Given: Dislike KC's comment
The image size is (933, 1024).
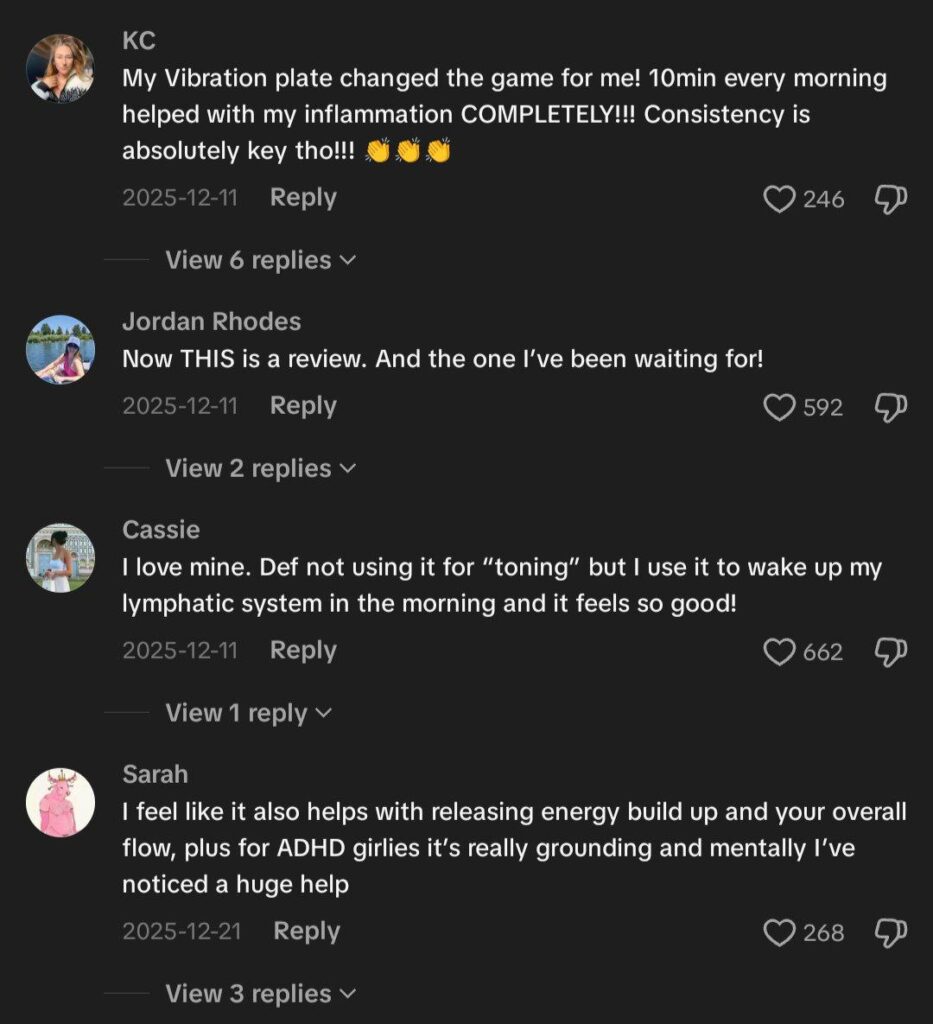Looking at the screenshot, I should (890, 199).
